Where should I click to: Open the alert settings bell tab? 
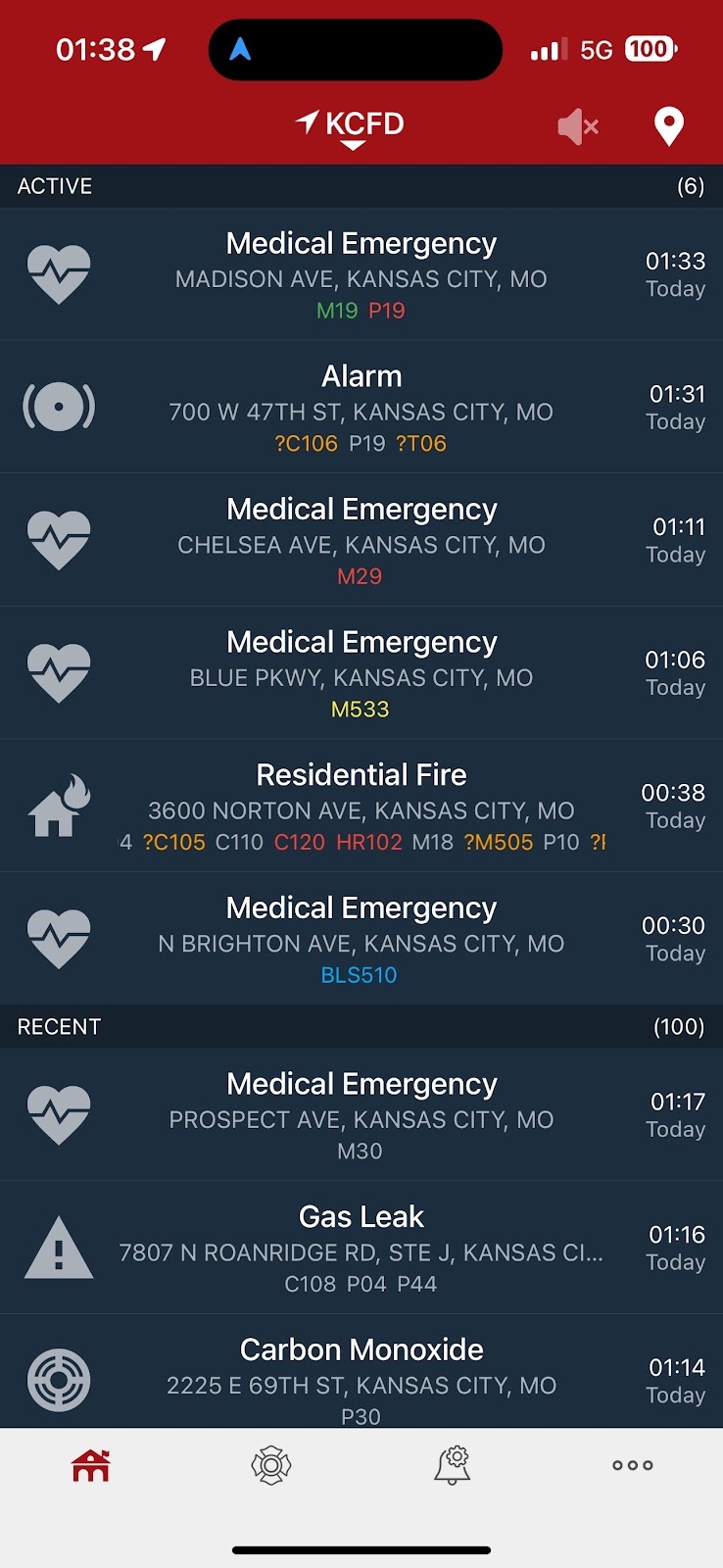pyautogui.click(x=453, y=1466)
